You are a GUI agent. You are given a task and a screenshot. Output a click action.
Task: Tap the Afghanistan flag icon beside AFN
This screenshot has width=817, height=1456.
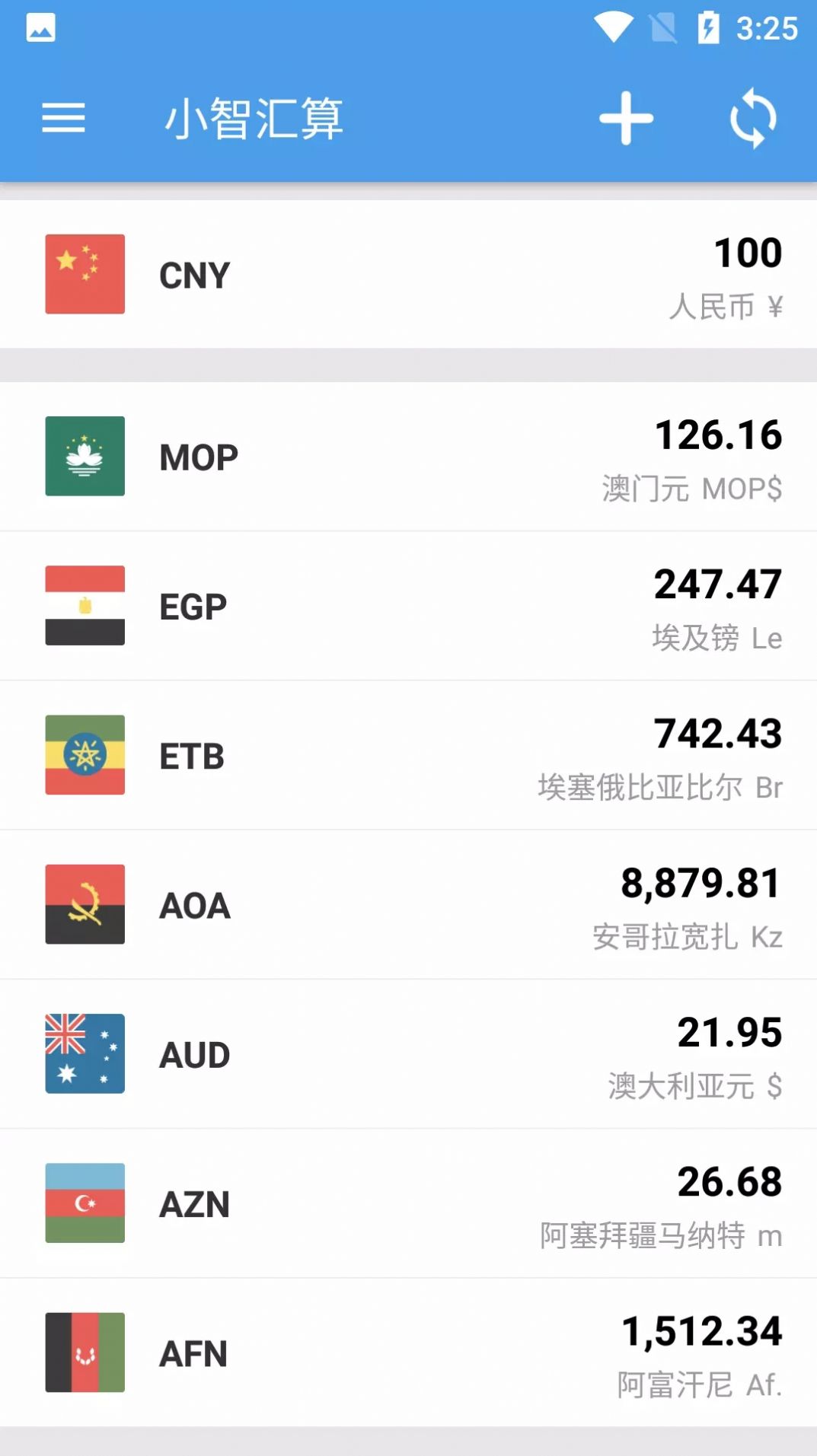(x=85, y=1353)
